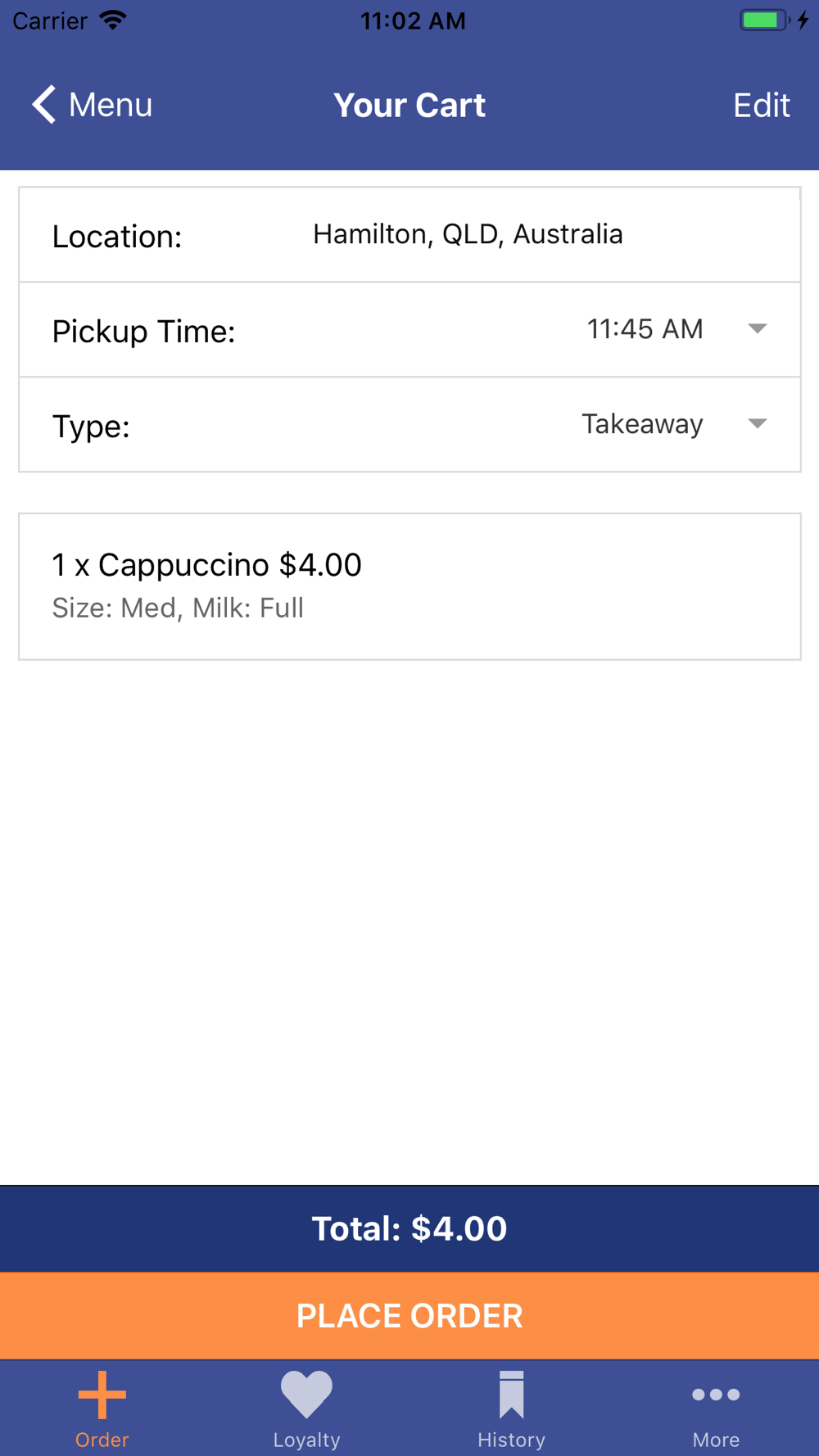Switch to the Loyalty tab
Screen dimensions: 819x1456
pos(307,1409)
